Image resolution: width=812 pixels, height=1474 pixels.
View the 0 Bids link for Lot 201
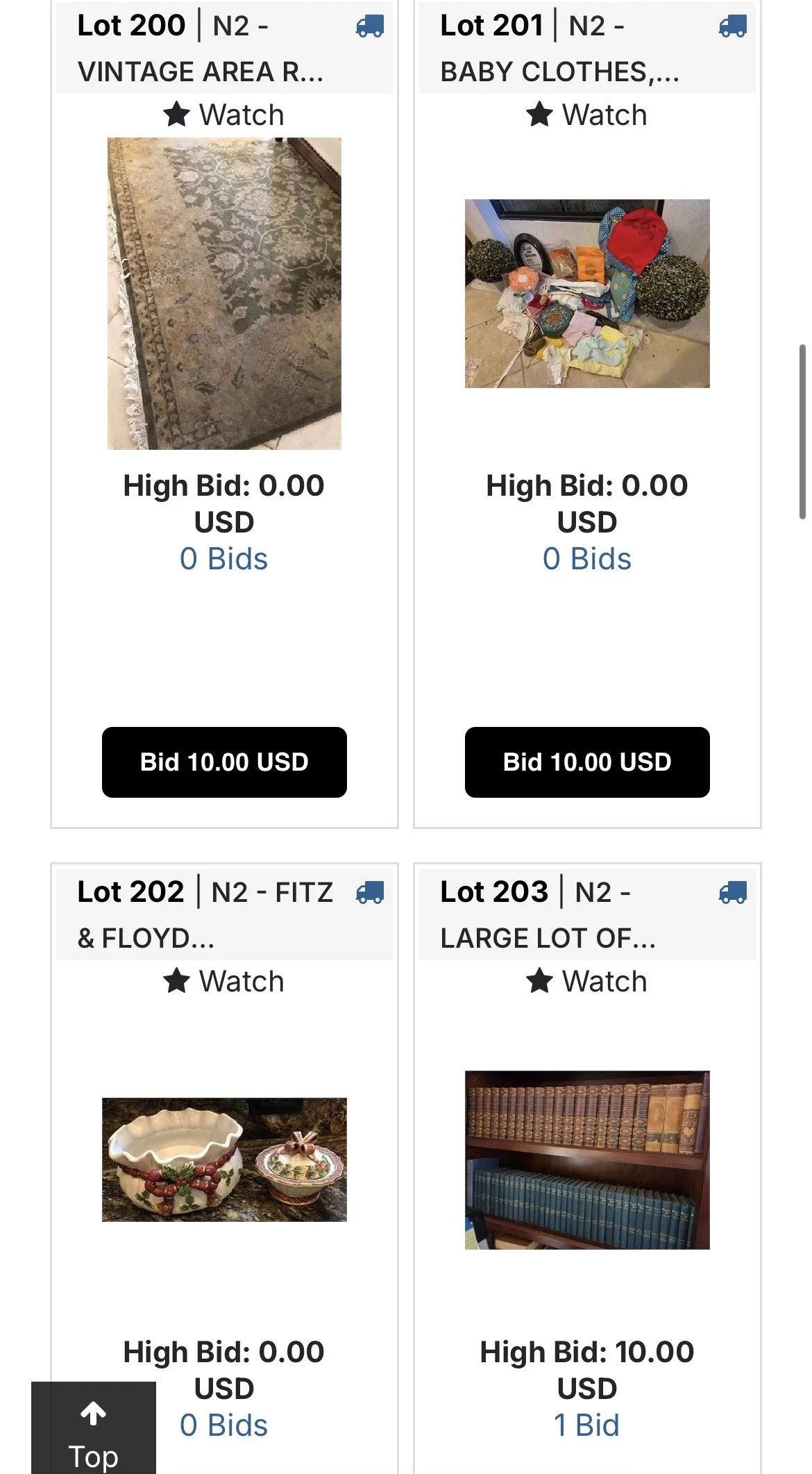587,559
